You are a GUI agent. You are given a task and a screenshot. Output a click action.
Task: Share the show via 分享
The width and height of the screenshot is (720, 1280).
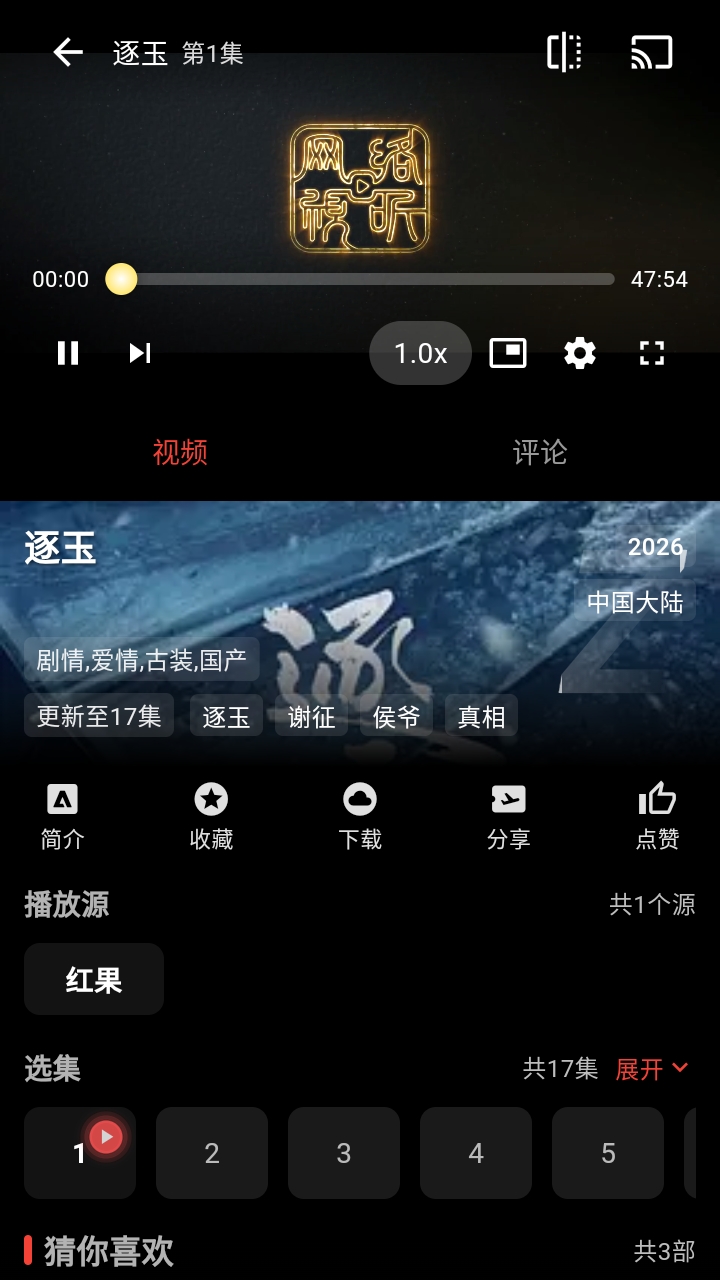click(x=508, y=817)
